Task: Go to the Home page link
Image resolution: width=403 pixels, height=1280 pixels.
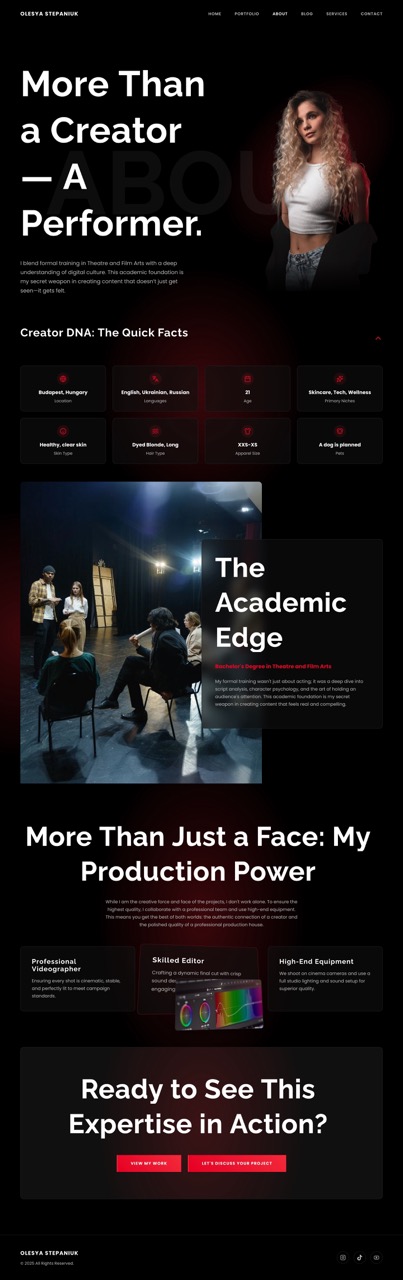Action: pyautogui.click(x=215, y=14)
